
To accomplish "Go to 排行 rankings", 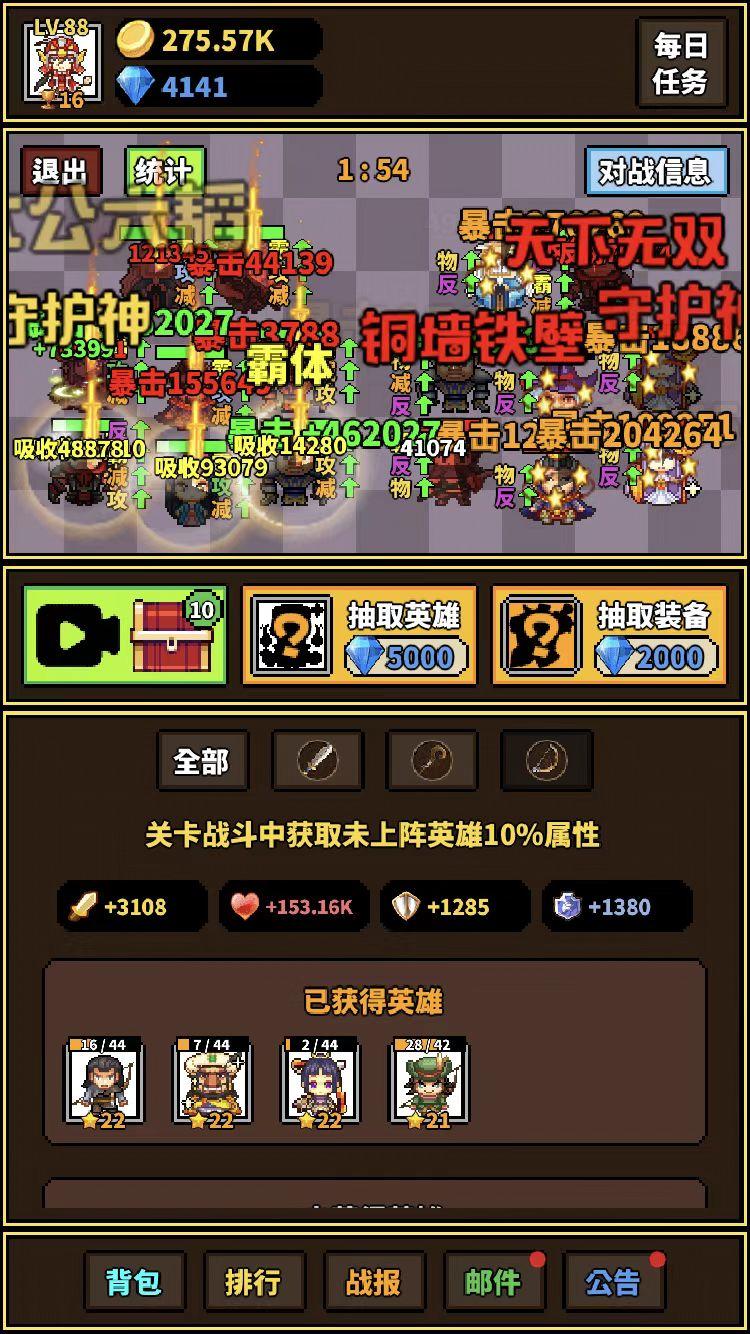I will (x=253, y=1281).
